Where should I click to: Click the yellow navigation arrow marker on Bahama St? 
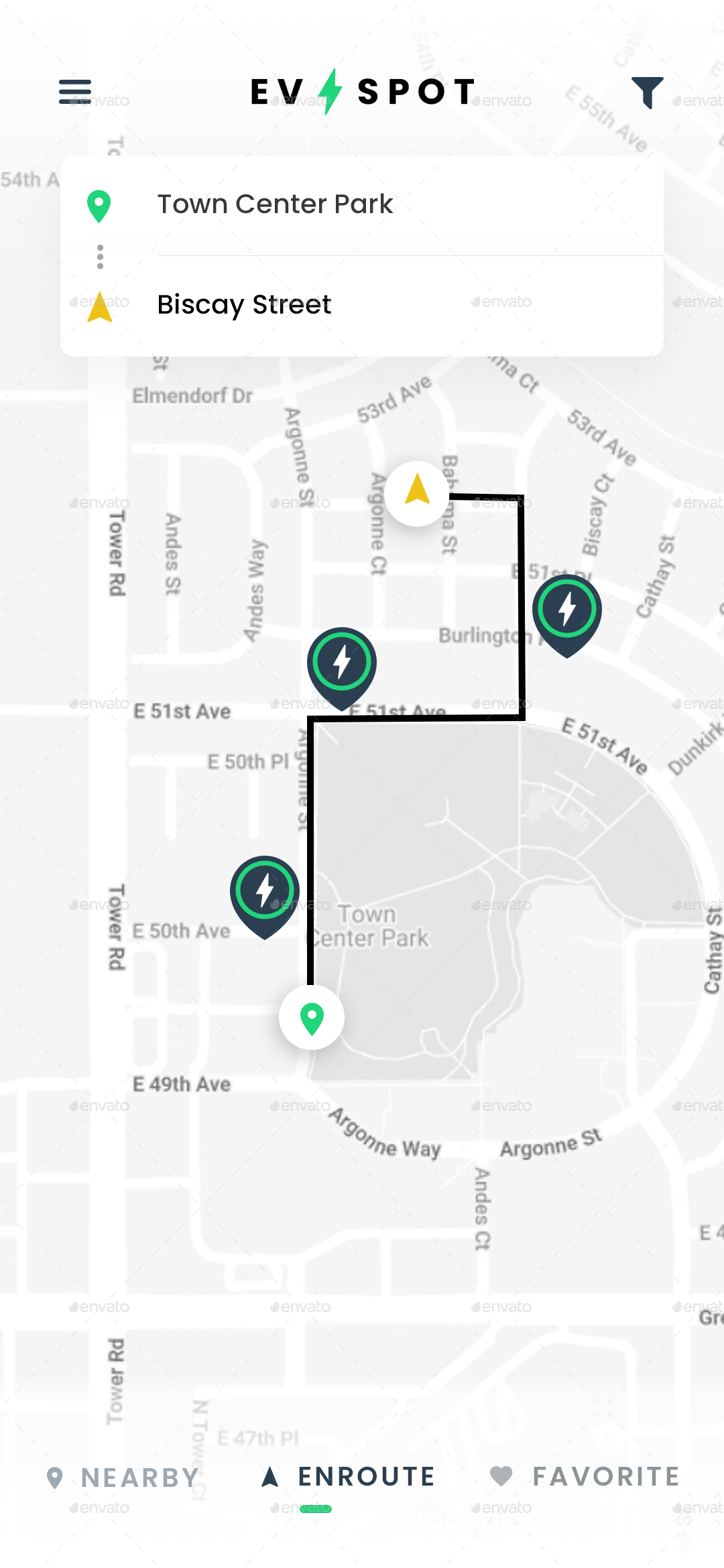416,494
